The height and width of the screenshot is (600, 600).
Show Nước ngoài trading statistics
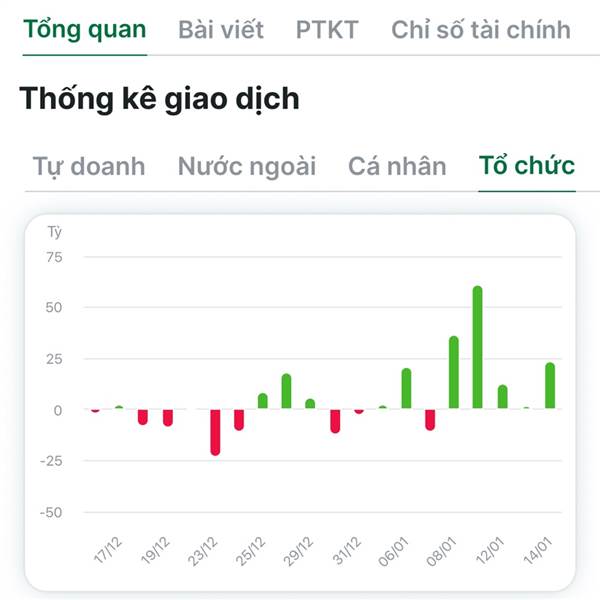[247, 166]
